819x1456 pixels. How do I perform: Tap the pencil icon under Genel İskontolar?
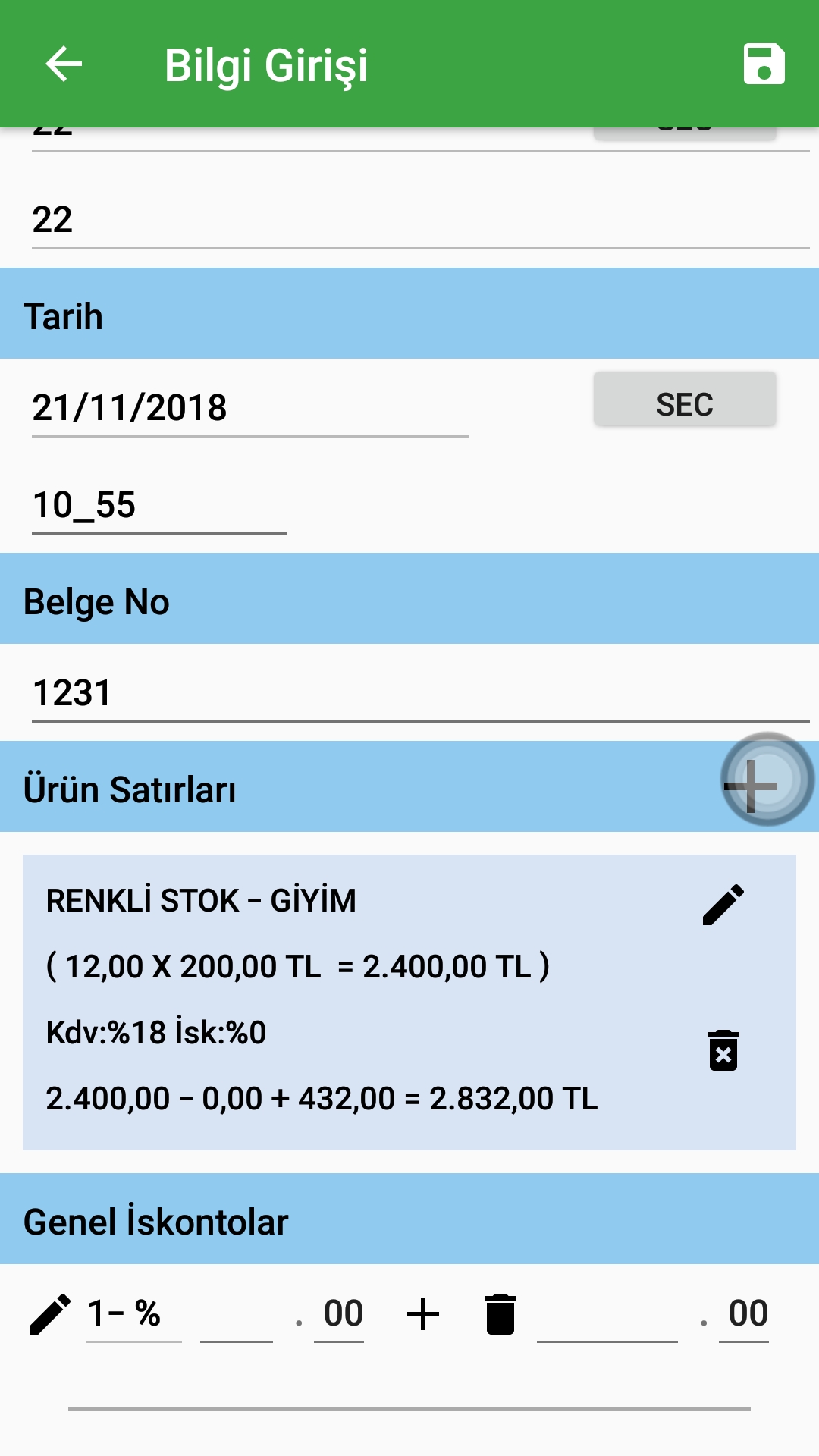50,1314
